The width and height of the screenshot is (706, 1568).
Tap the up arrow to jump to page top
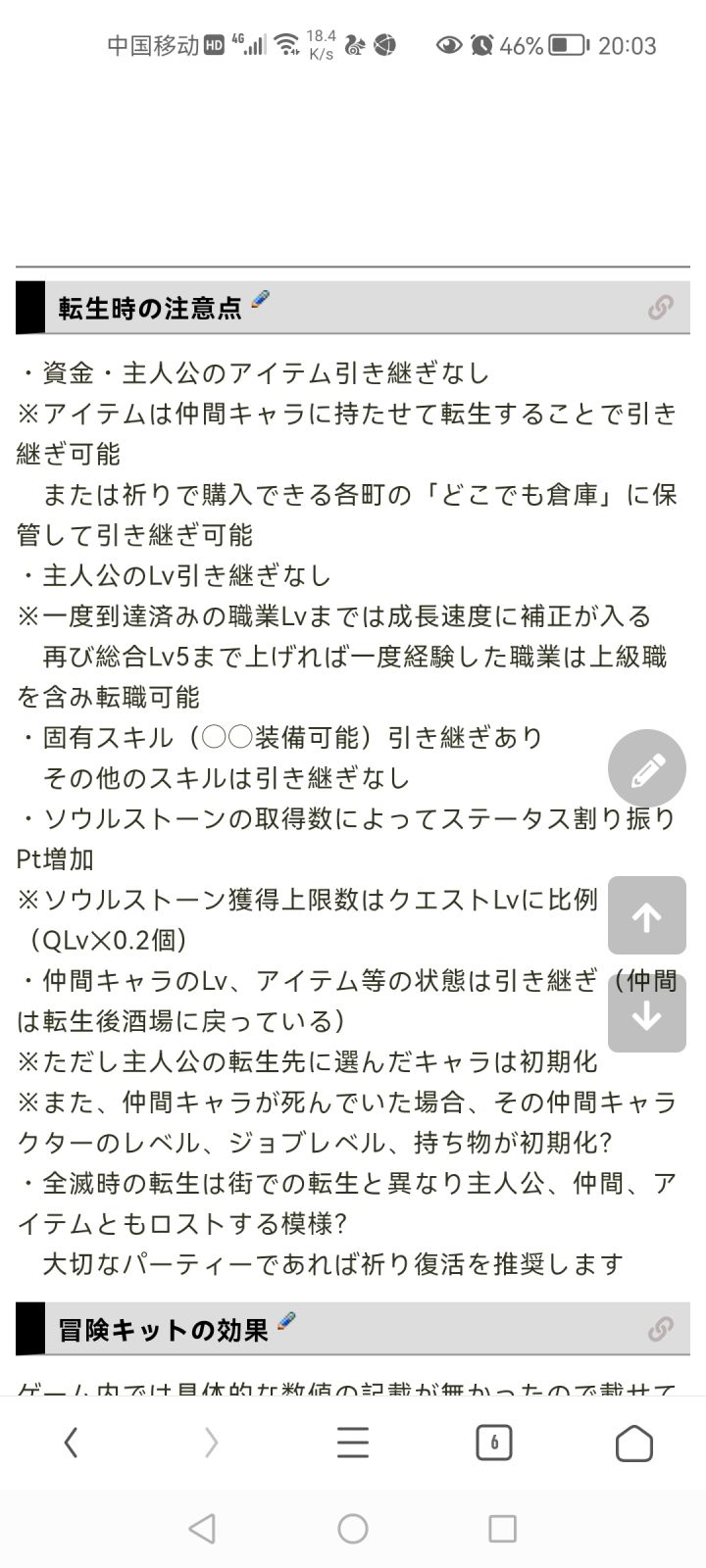645,916
